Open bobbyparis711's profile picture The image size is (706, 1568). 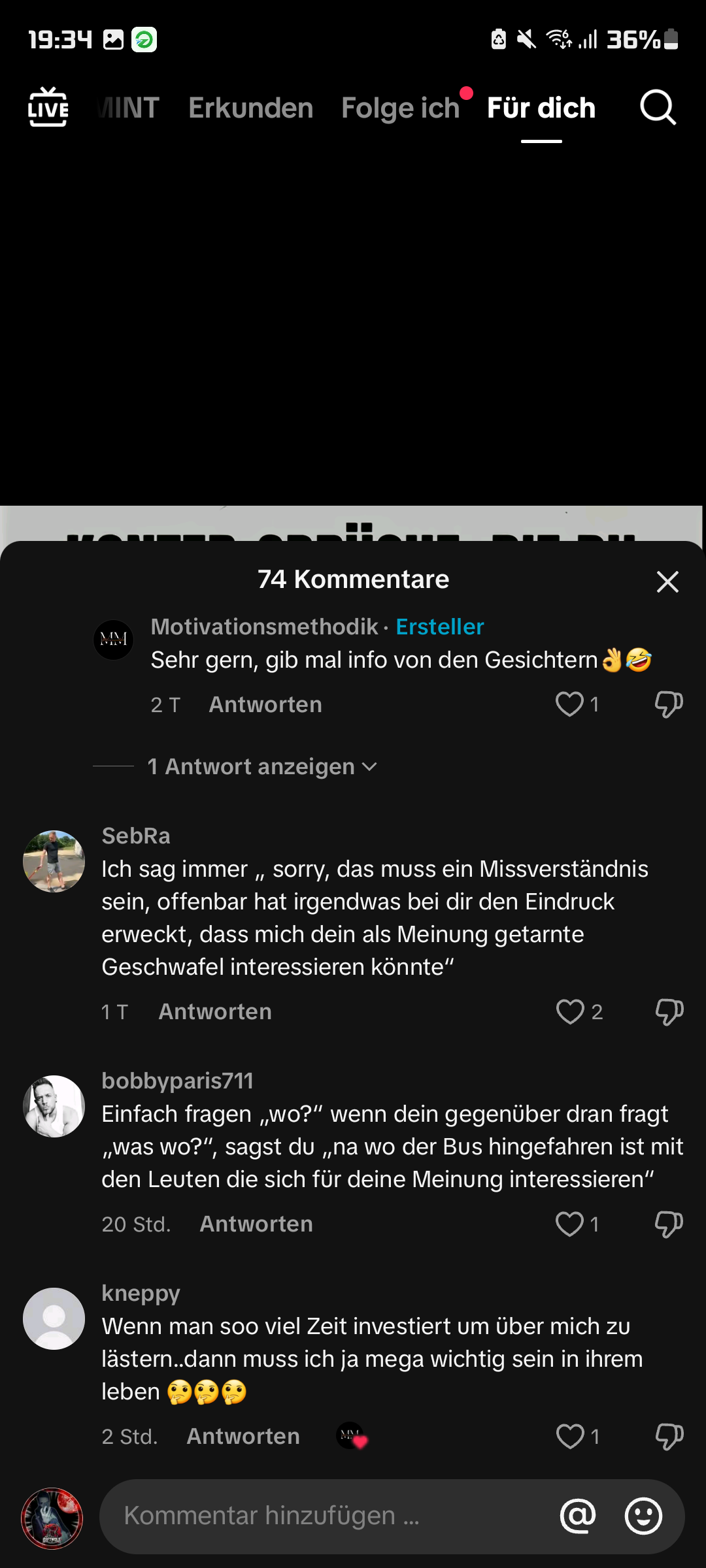[x=54, y=1106]
